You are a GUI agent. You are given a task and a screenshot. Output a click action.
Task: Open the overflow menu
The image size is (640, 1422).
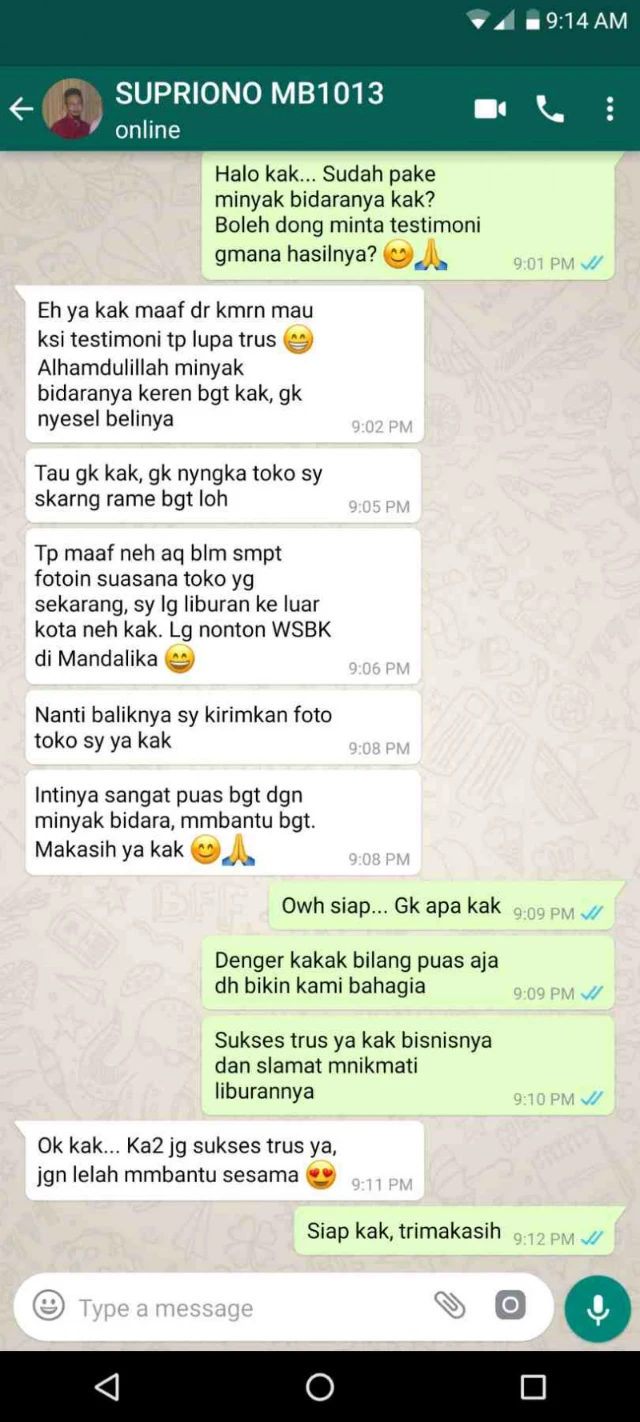coord(609,109)
